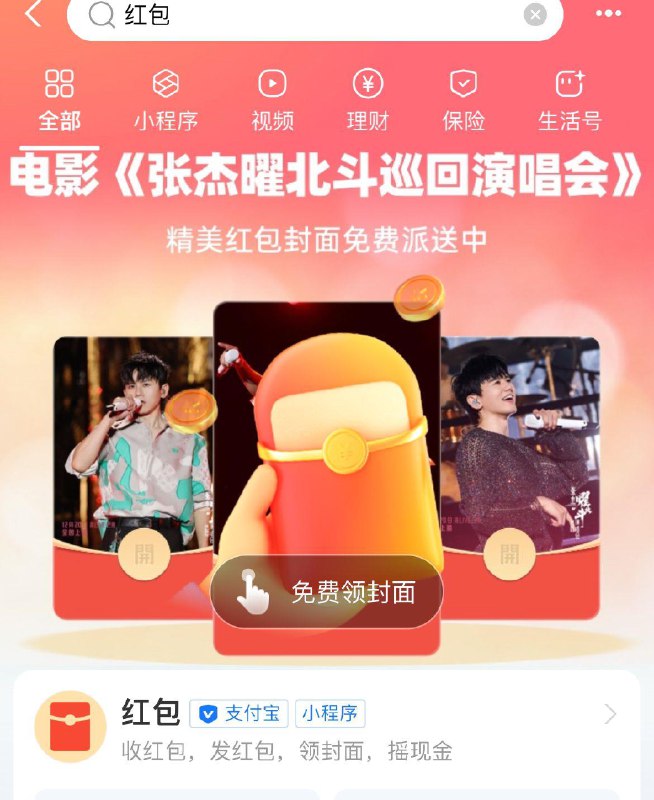Clear the search text with the X button
This screenshot has width=654, height=800.
click(535, 14)
